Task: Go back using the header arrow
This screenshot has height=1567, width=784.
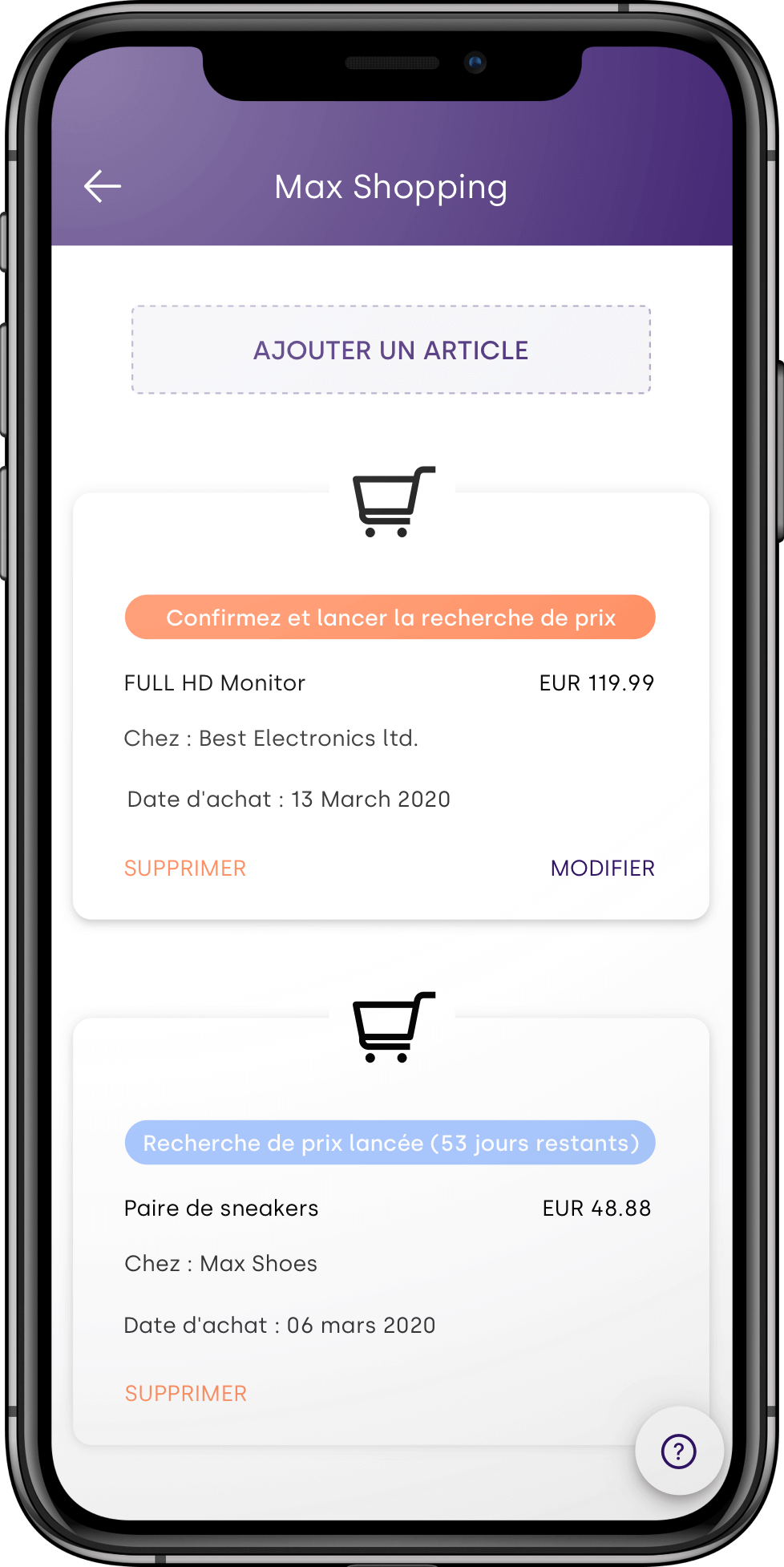Action: [103, 186]
